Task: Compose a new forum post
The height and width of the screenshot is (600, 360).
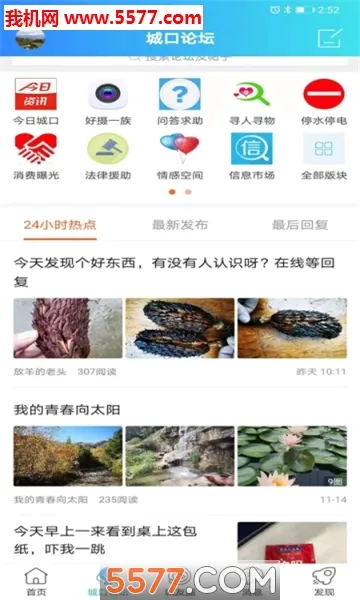Action: point(329,38)
